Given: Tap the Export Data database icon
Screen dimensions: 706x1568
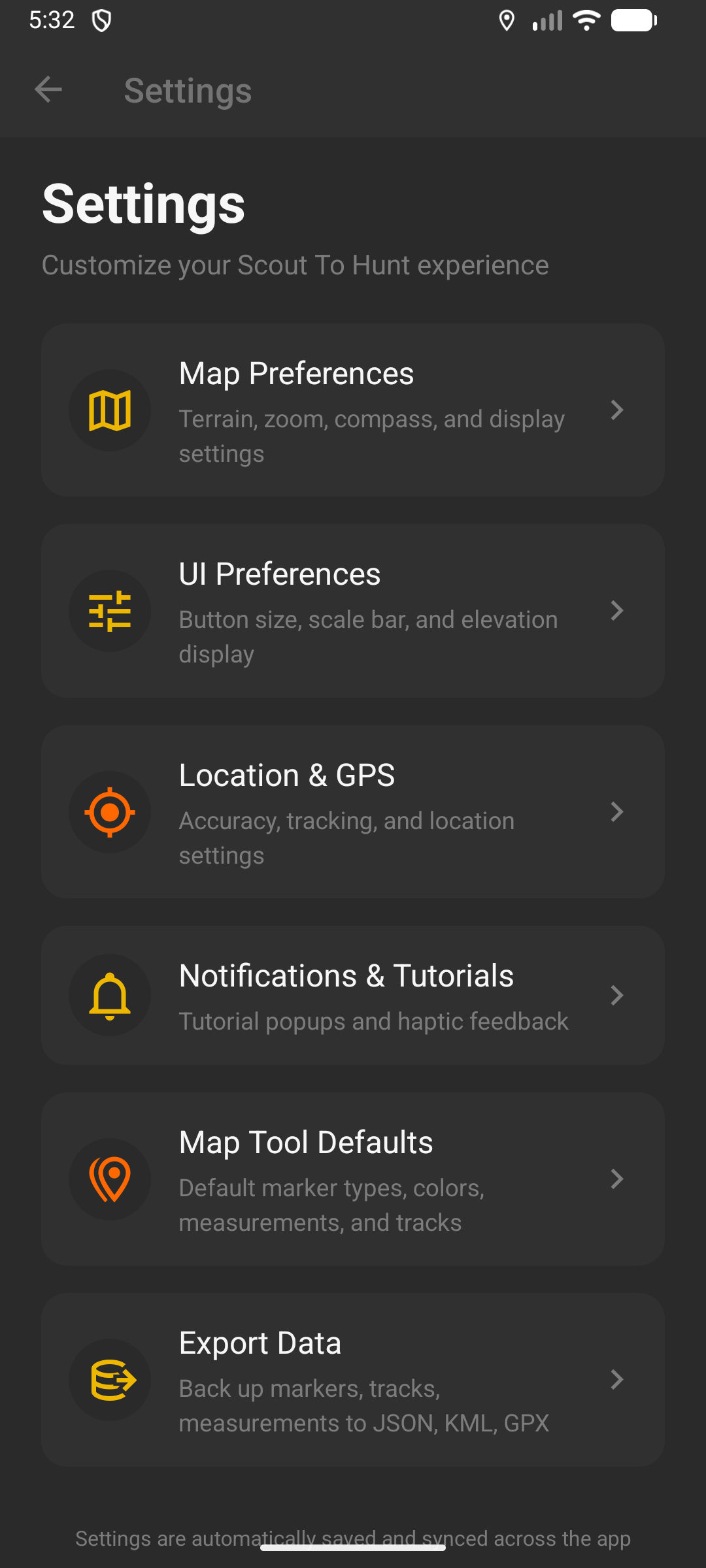Looking at the screenshot, I should pyautogui.click(x=110, y=1380).
